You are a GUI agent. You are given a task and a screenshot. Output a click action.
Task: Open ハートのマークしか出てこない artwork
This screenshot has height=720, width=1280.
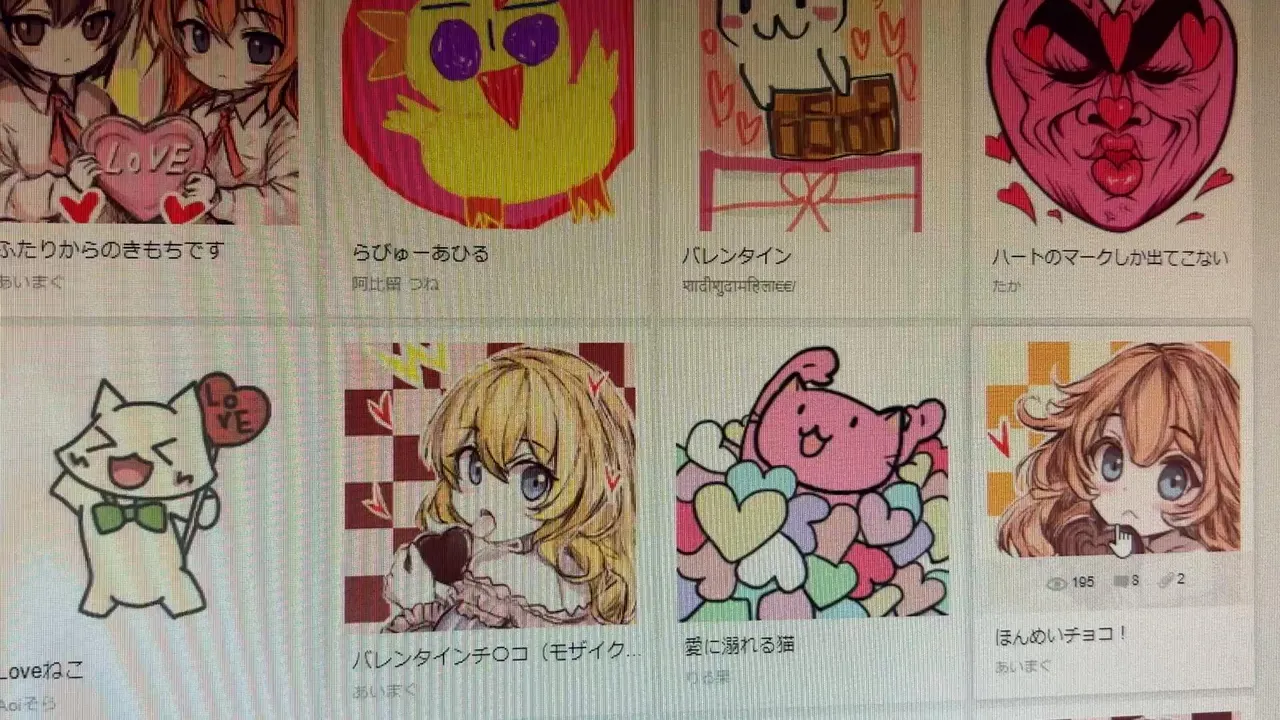1112,110
